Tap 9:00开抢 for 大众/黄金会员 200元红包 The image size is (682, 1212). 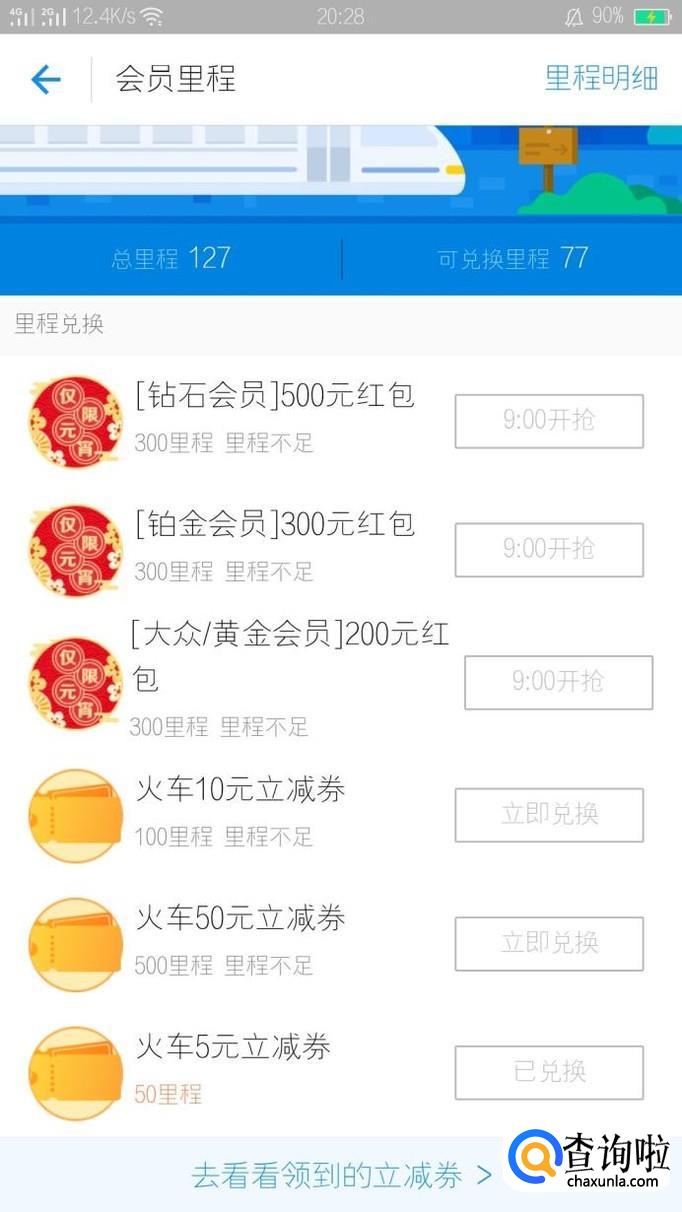pyautogui.click(x=558, y=682)
